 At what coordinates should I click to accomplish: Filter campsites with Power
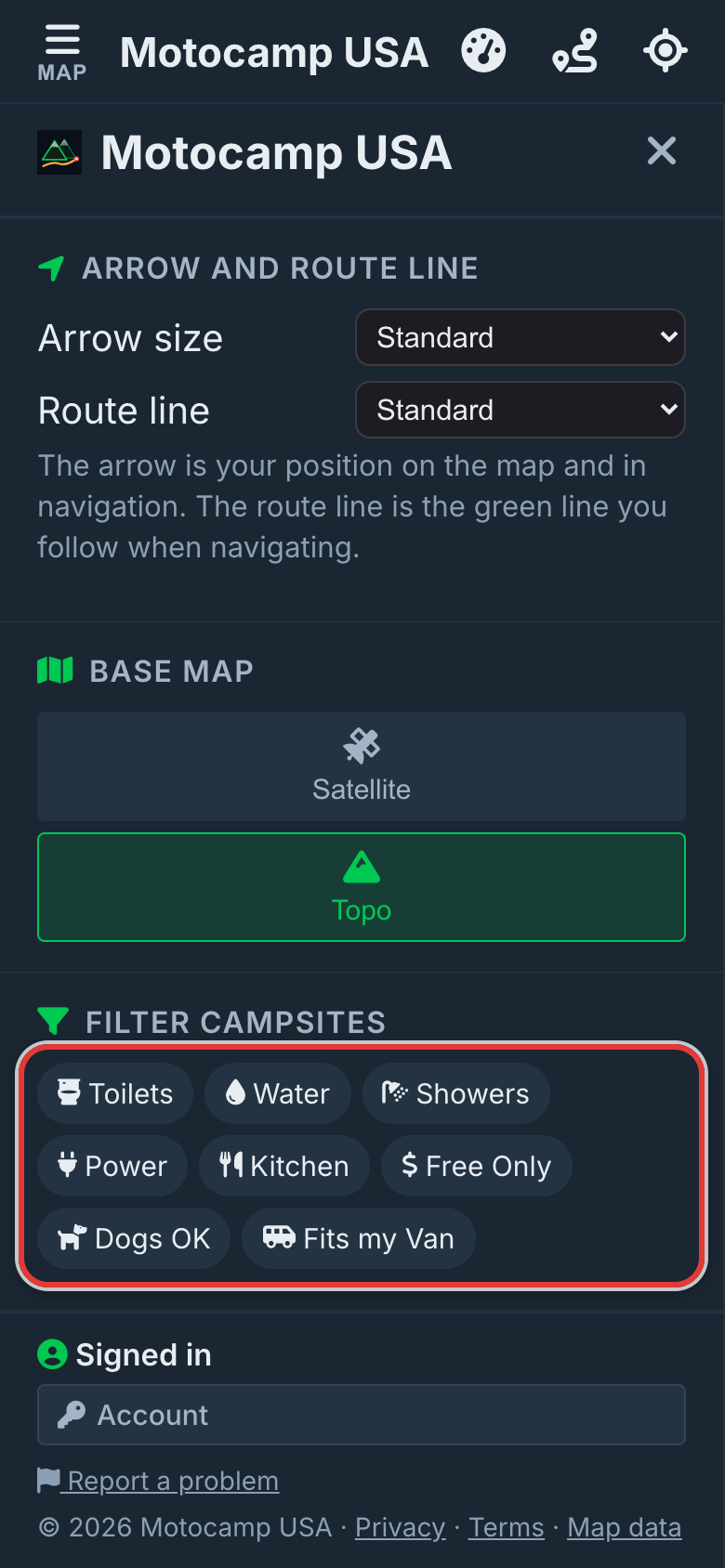click(112, 1166)
